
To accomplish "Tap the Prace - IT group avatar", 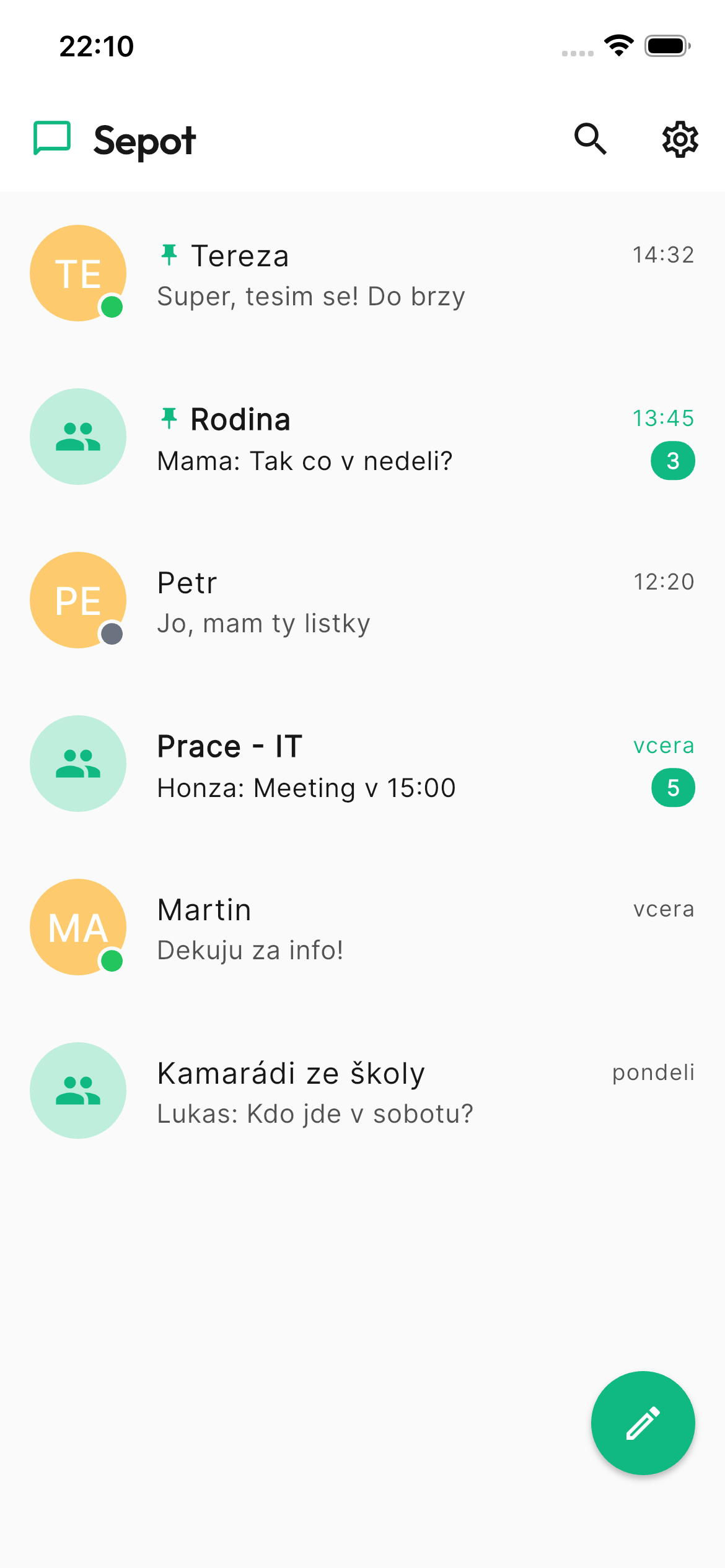I will click(77, 764).
